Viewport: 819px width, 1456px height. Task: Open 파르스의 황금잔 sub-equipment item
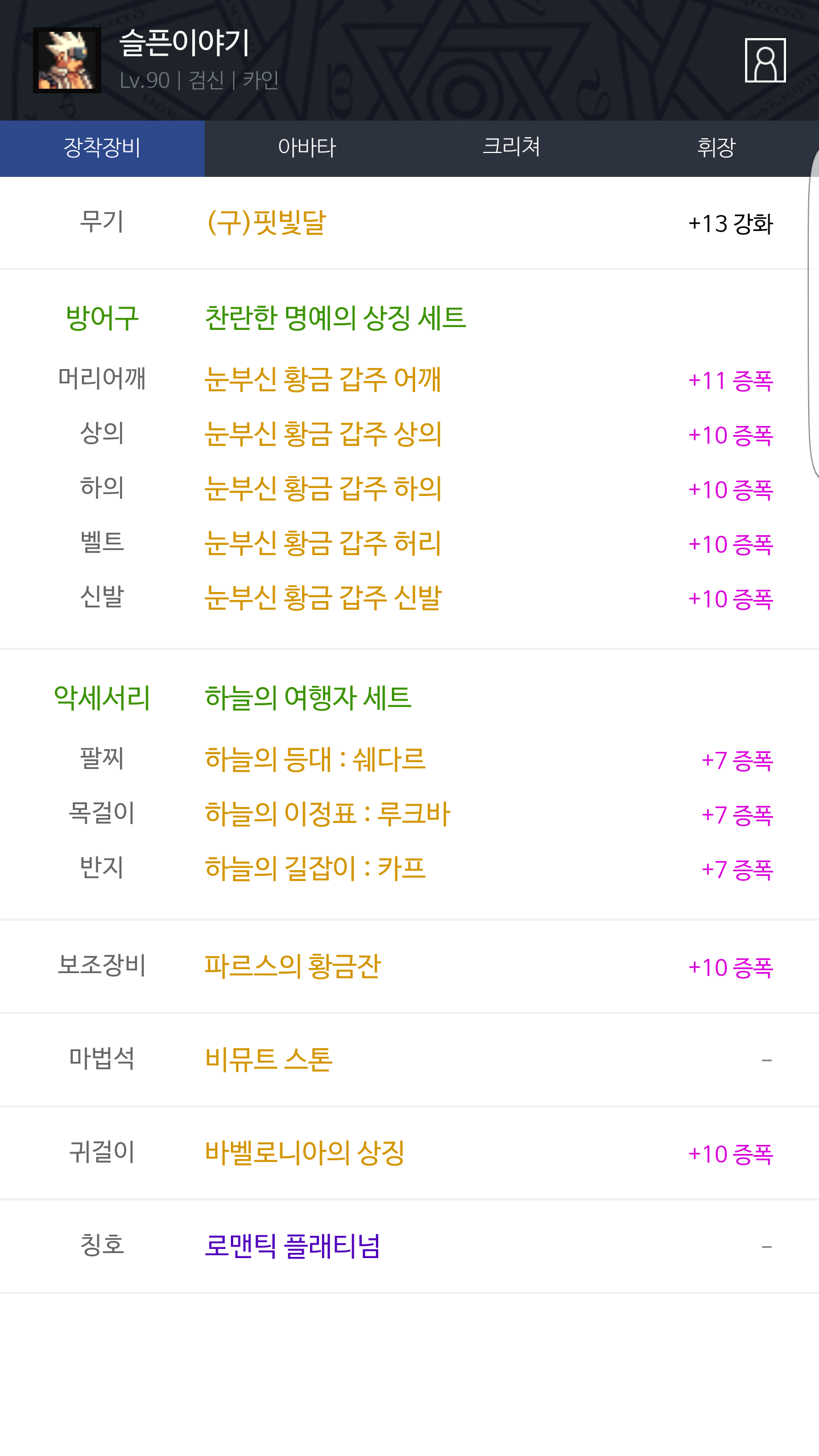pos(292,966)
